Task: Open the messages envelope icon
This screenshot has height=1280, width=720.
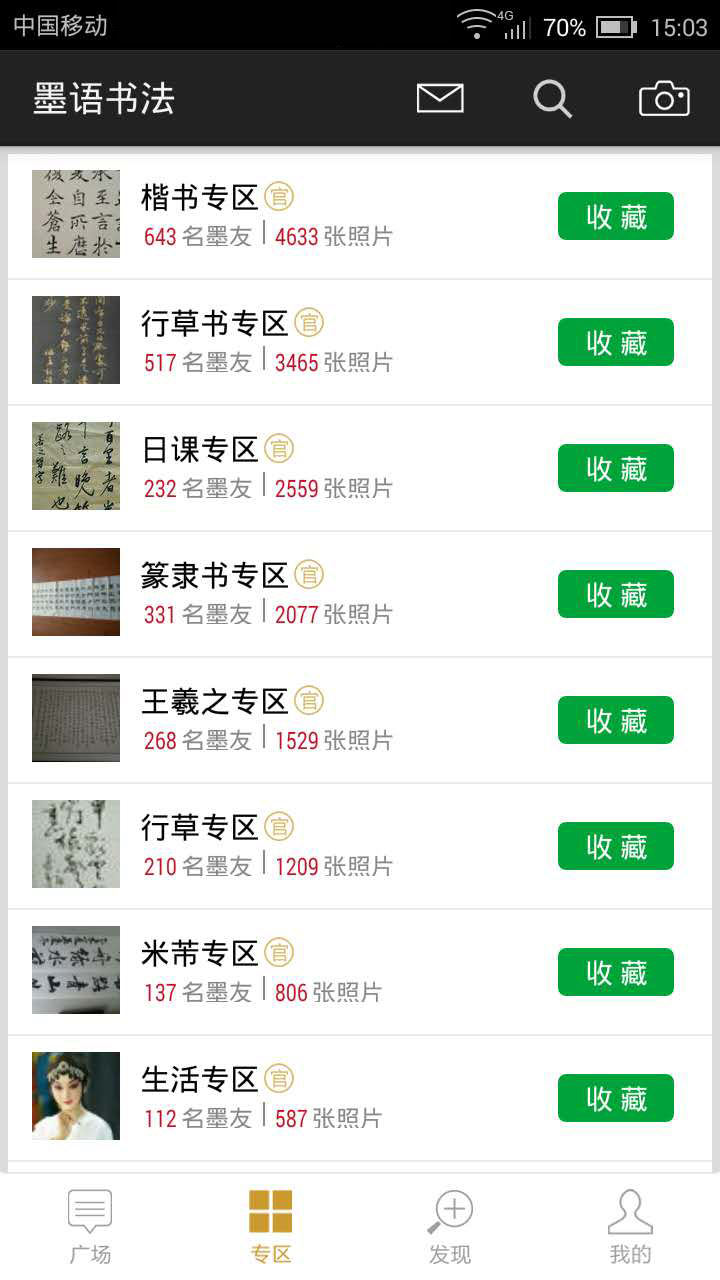Action: coord(440,98)
